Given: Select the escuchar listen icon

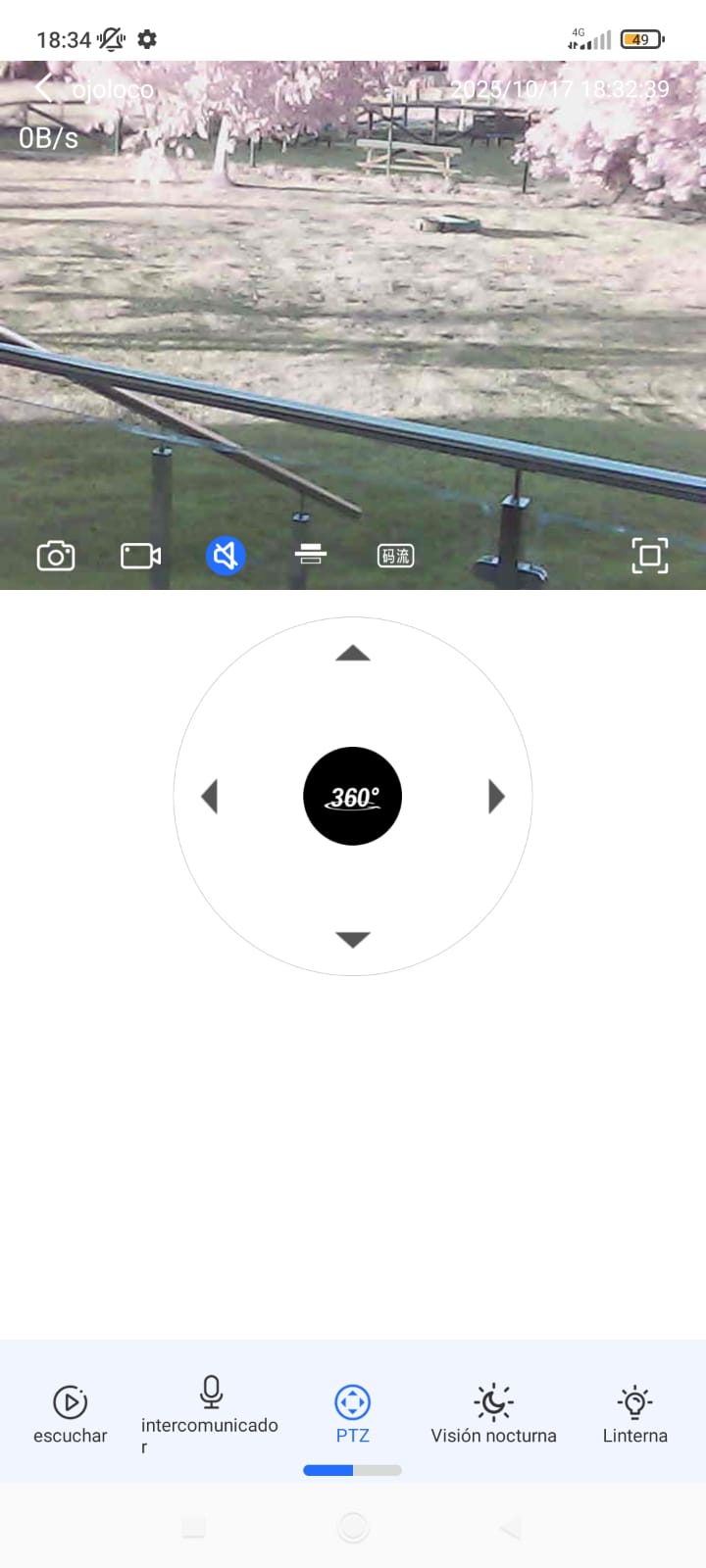Looking at the screenshot, I should click(70, 1400).
